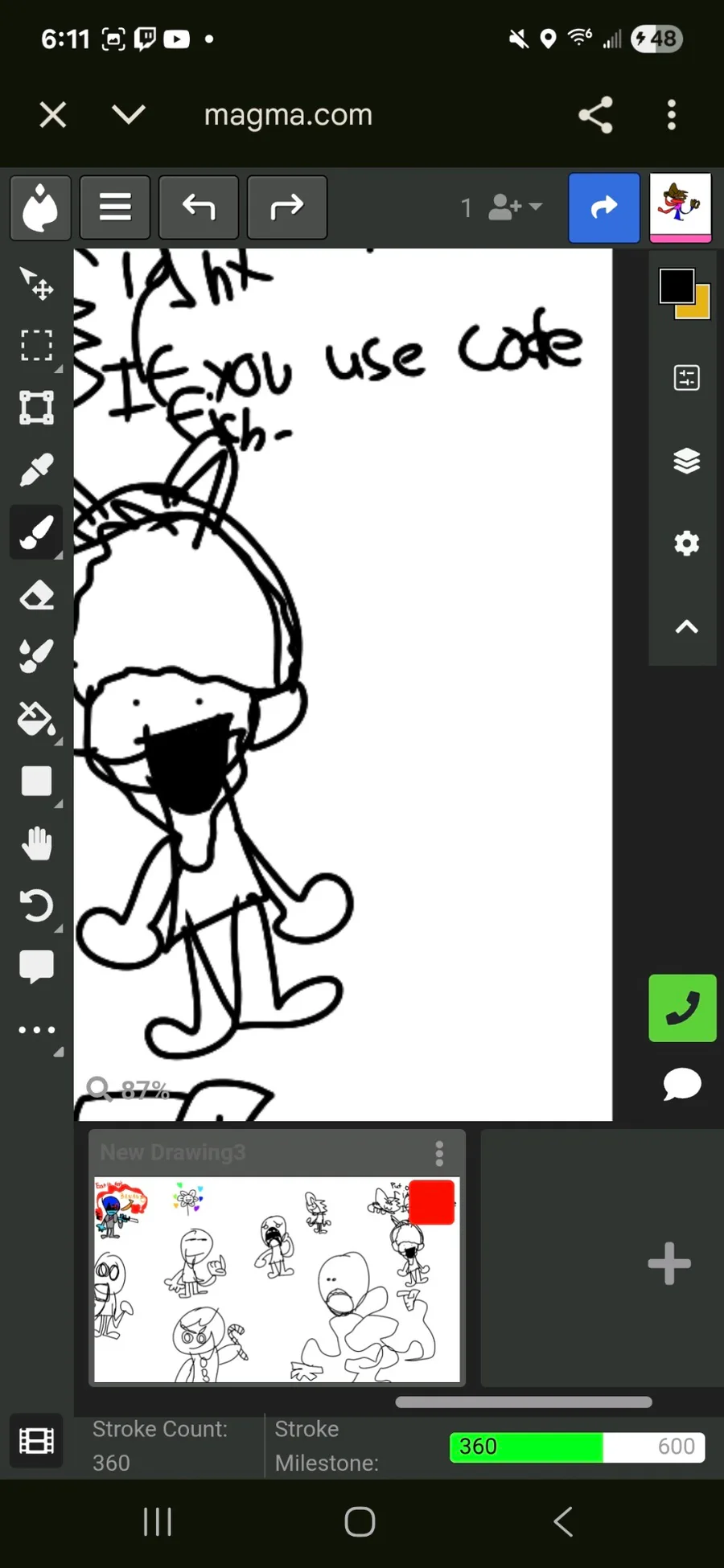Close the browser tab with X
This screenshot has height=1568, width=724.
(x=53, y=115)
